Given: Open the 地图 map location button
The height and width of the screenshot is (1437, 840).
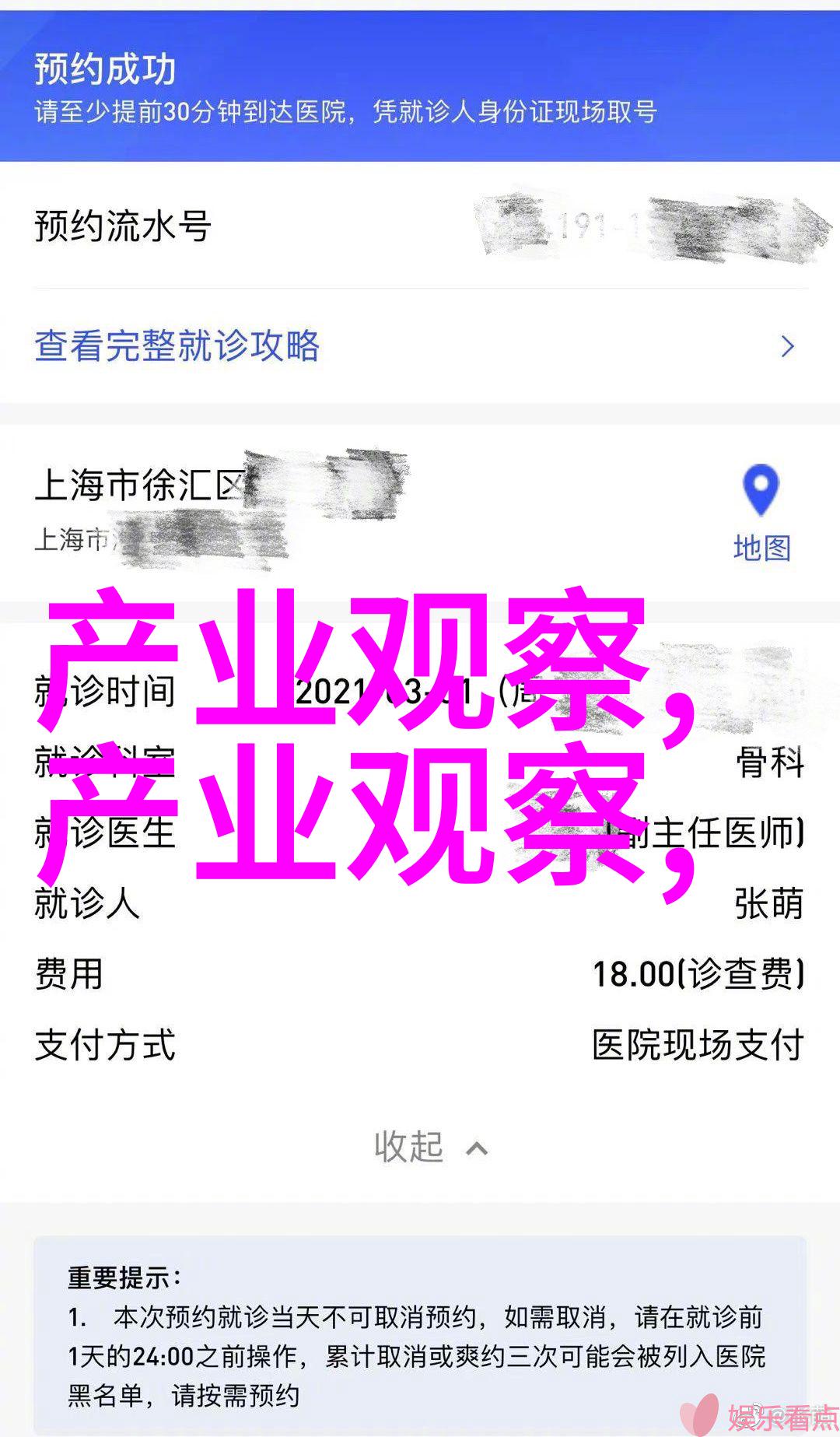Looking at the screenshot, I should tap(761, 513).
